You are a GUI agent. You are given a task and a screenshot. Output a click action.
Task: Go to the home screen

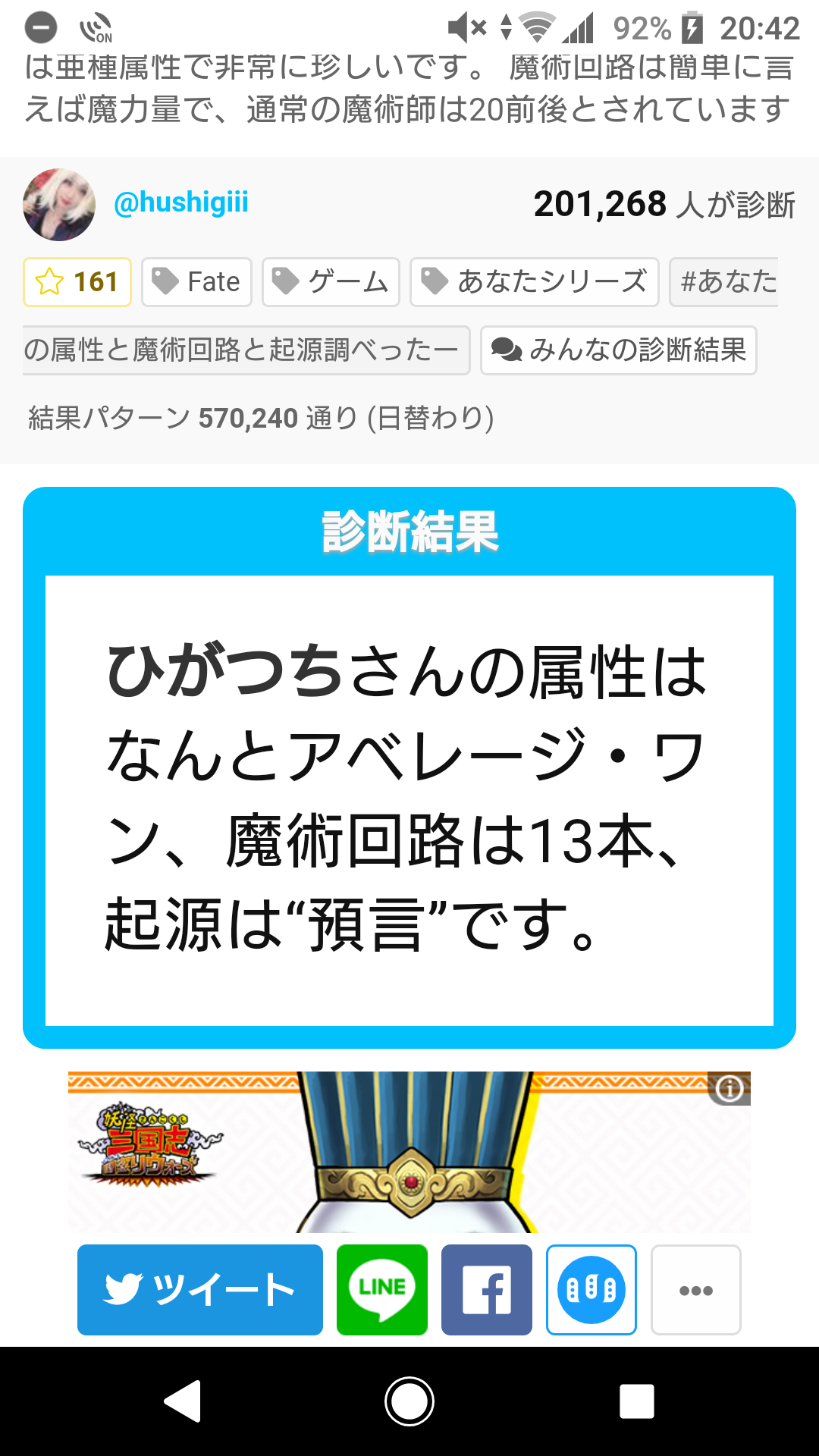[409, 1401]
